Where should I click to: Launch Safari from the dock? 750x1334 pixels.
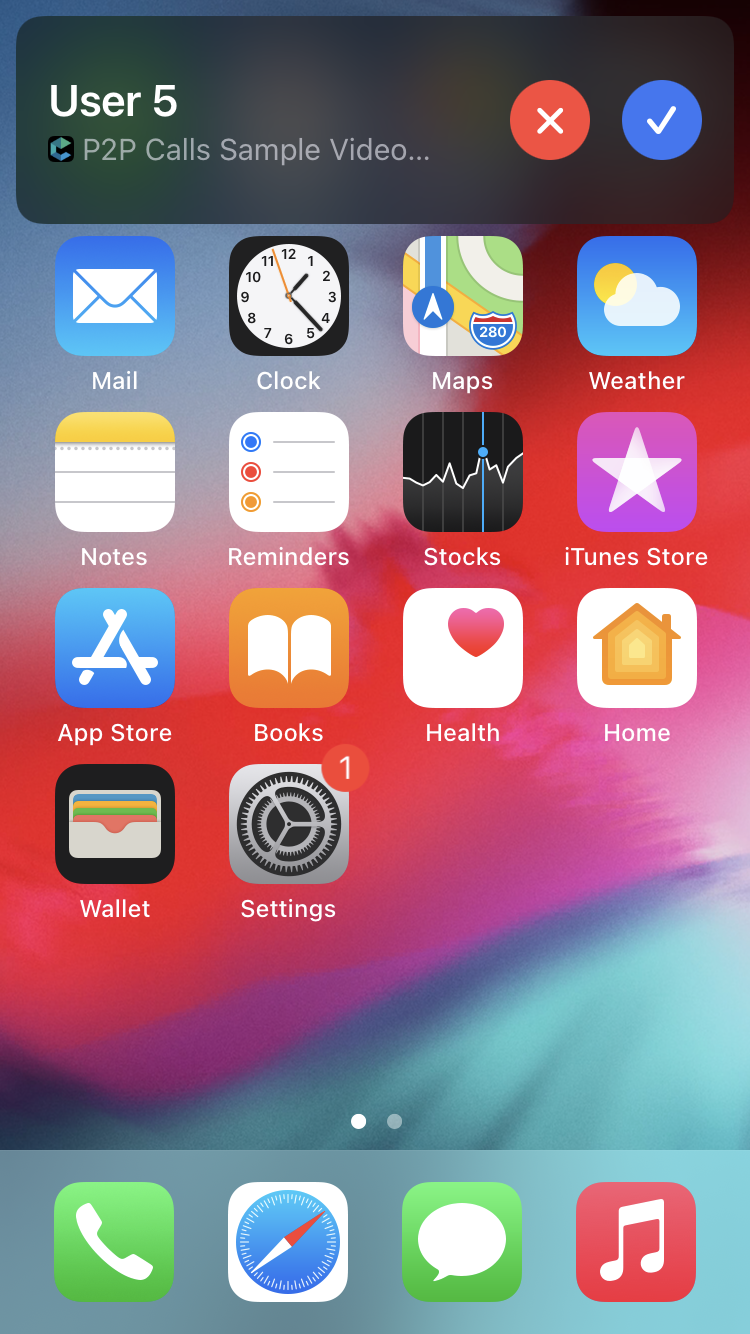click(x=288, y=1242)
